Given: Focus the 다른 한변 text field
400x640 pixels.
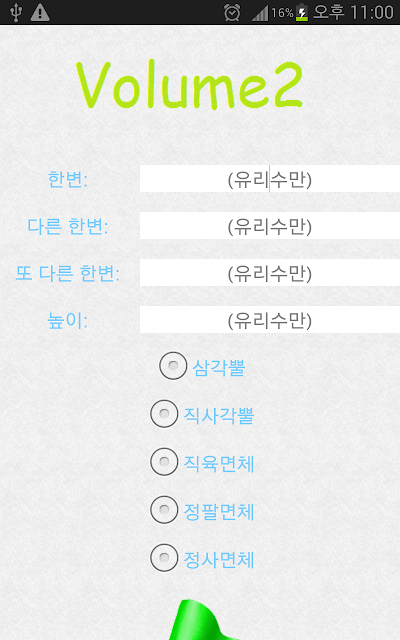Looking at the screenshot, I should [x=270, y=226].
